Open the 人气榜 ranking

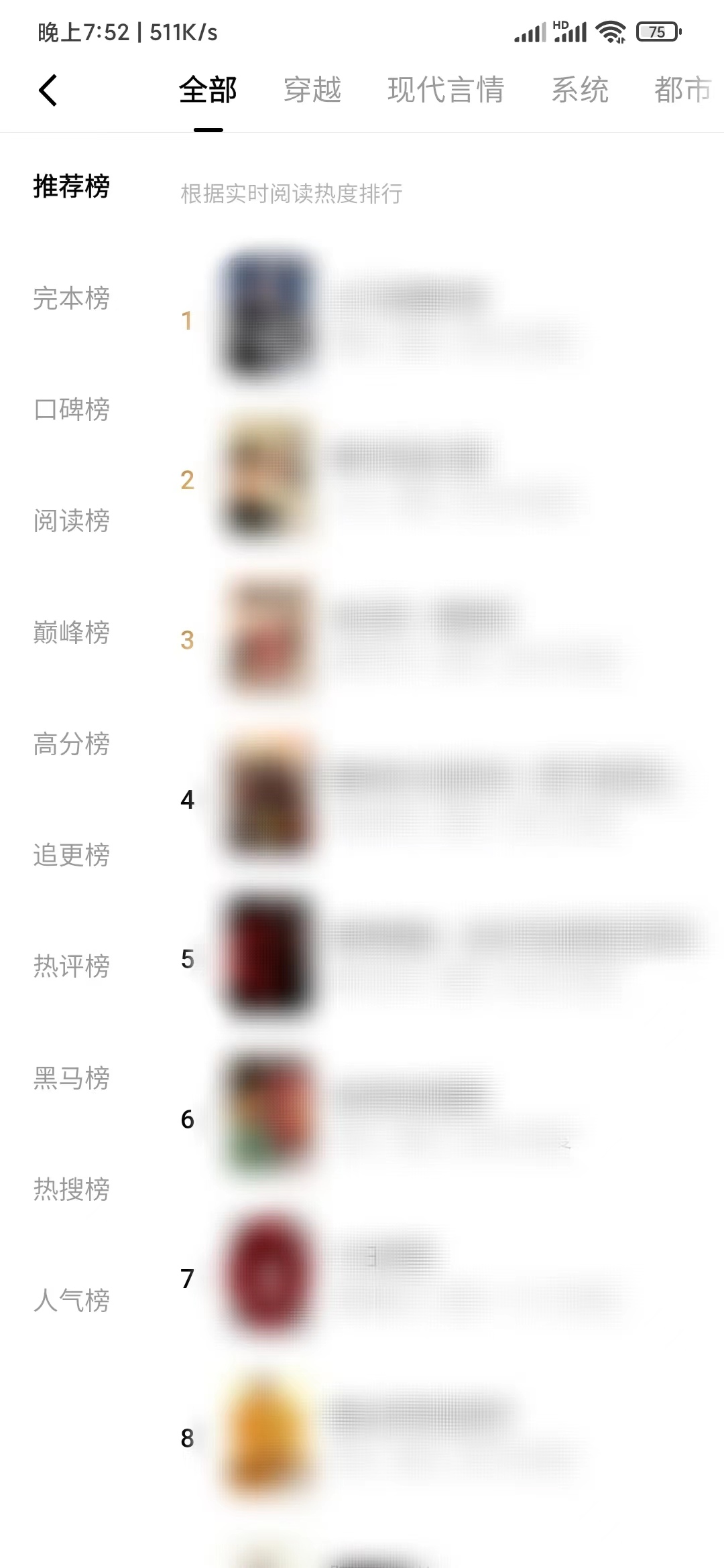72,1300
